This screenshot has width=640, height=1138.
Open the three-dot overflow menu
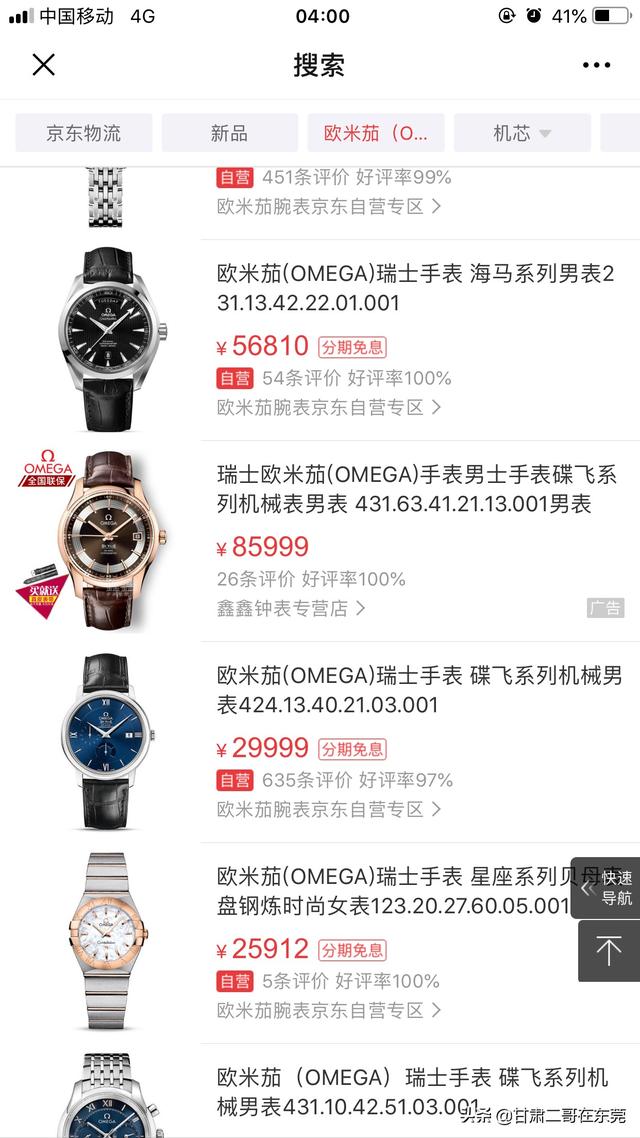click(x=596, y=66)
